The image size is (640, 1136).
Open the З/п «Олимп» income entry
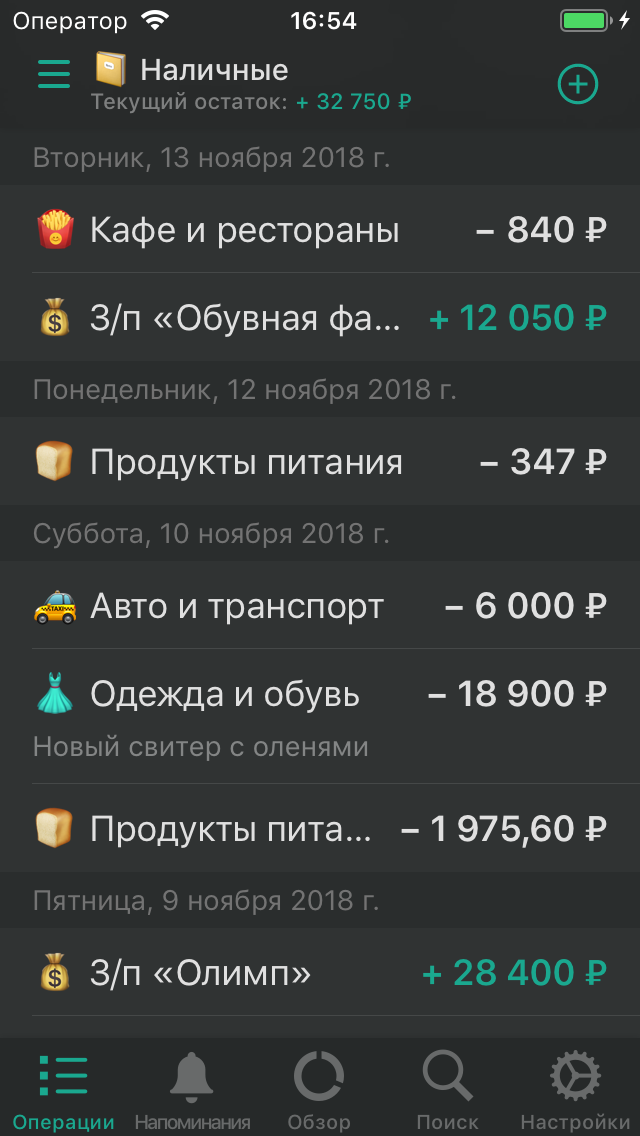(320, 972)
